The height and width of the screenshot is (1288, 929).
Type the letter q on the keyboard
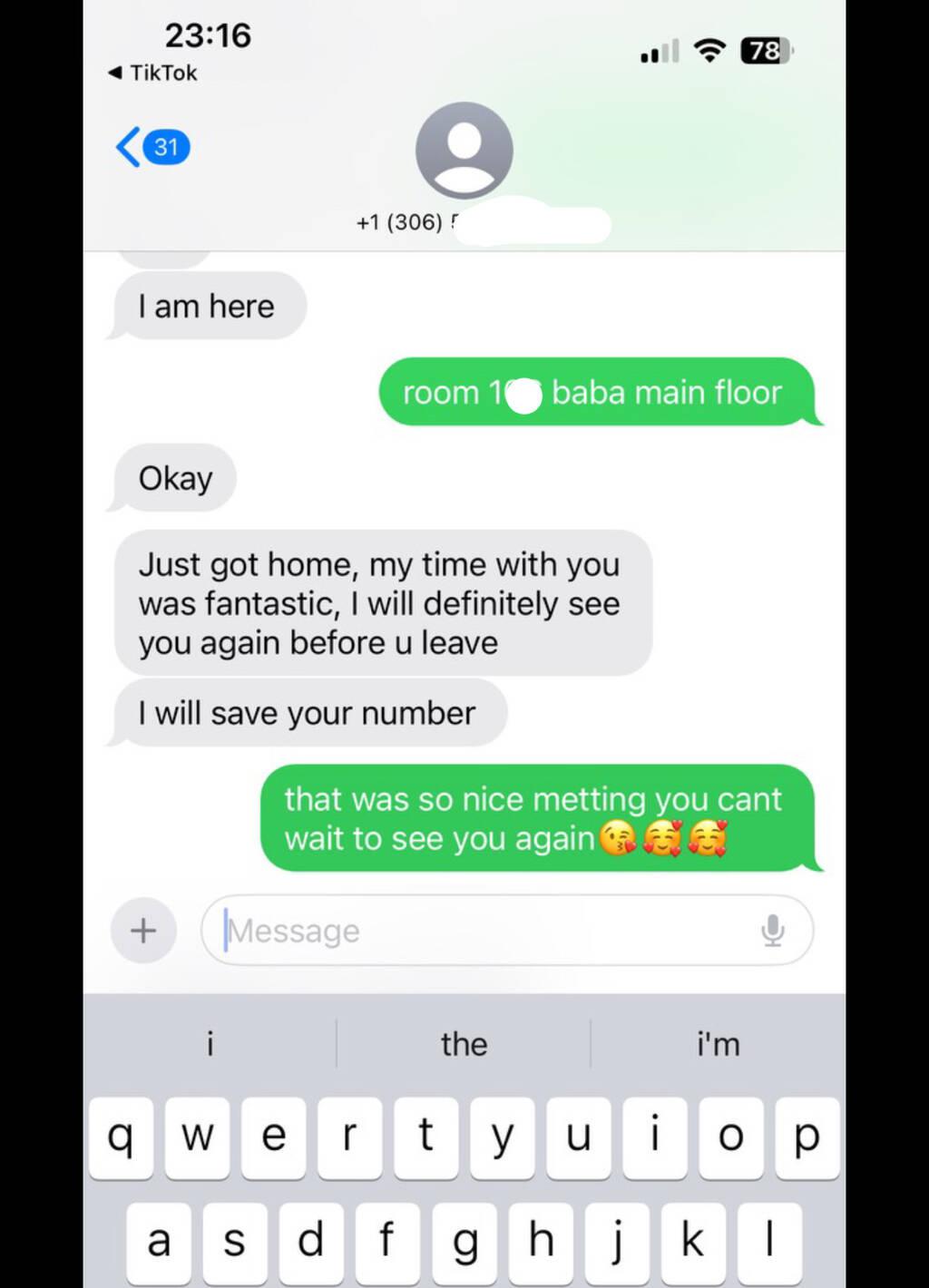(121, 1137)
